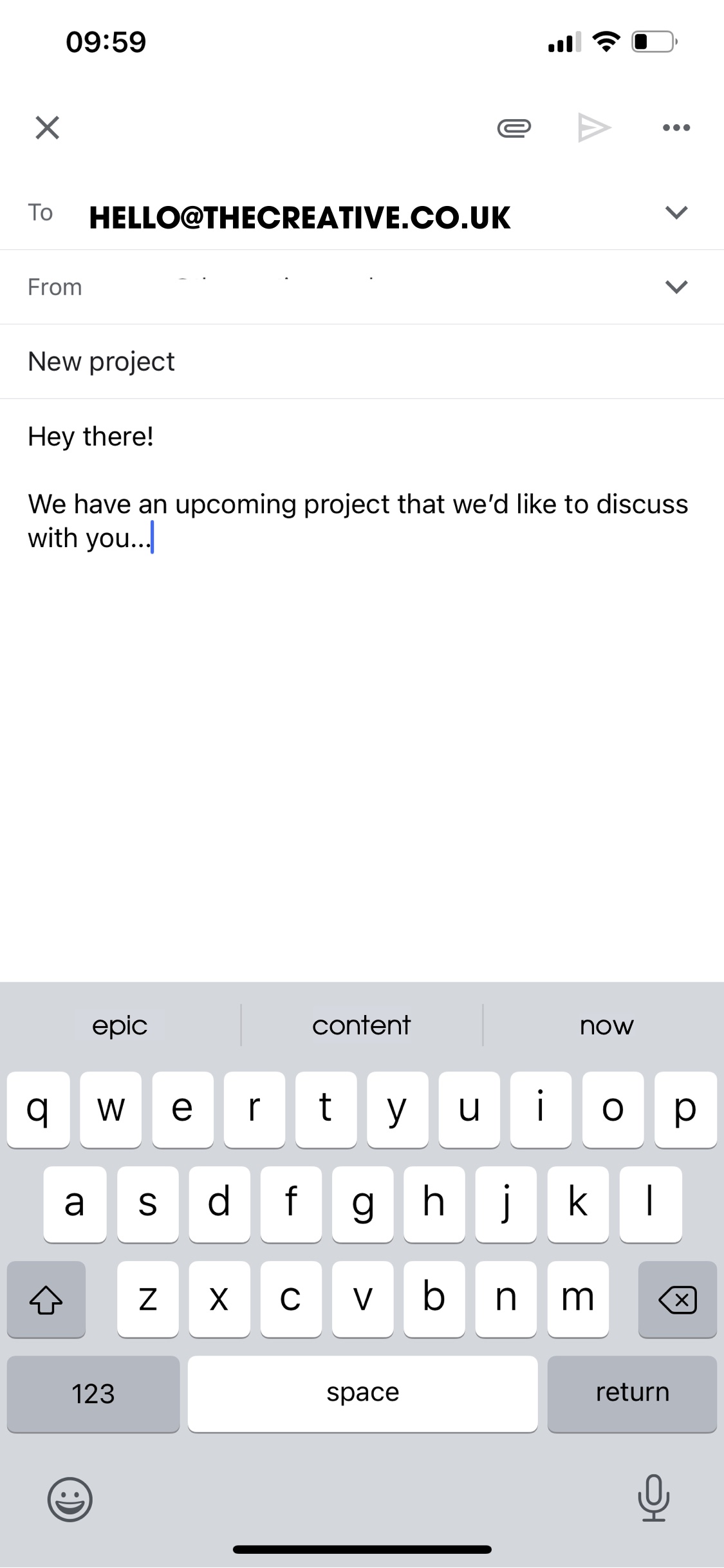
Task: Place cursor in the email body
Action: click(x=362, y=689)
